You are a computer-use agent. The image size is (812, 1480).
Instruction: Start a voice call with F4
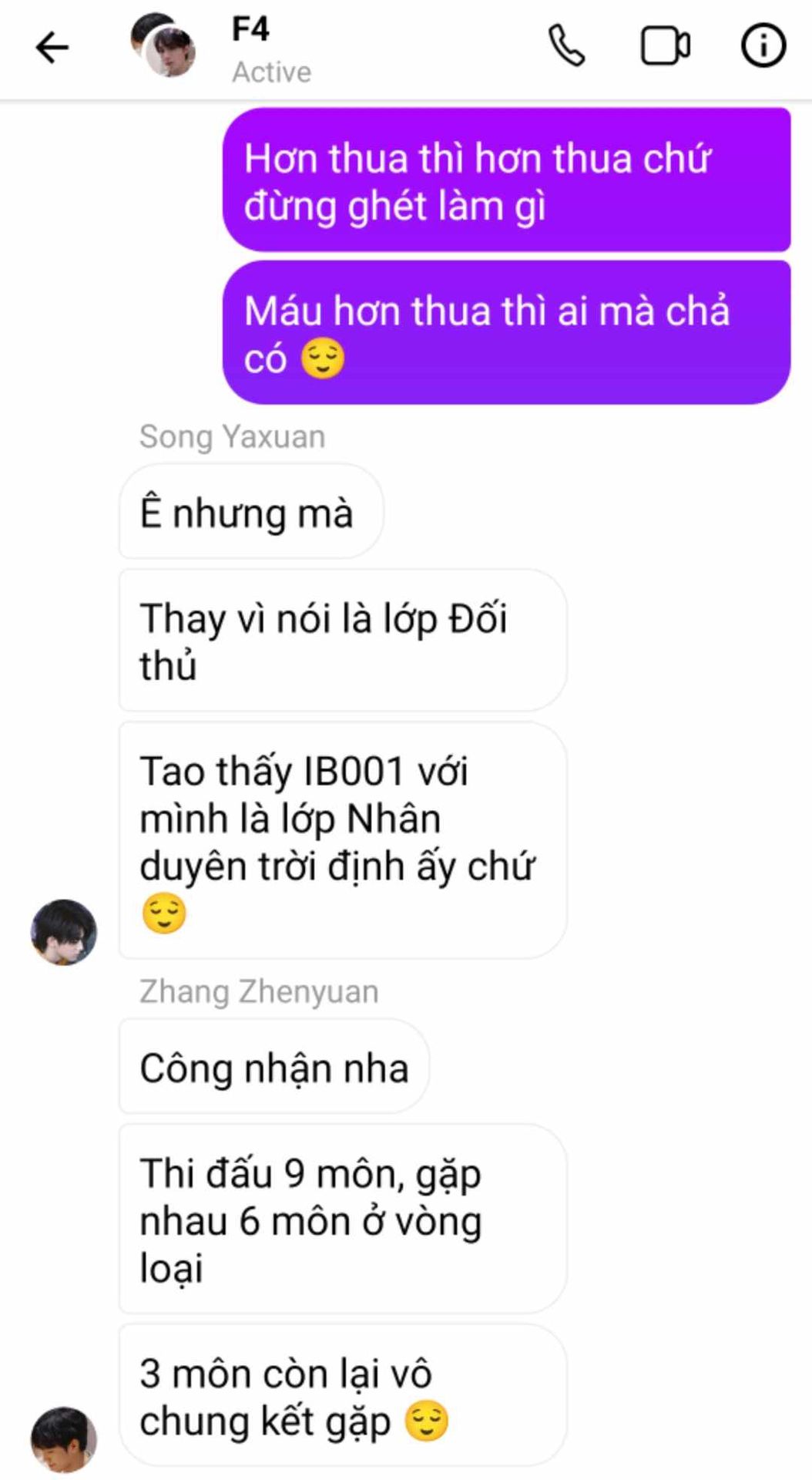tap(567, 45)
